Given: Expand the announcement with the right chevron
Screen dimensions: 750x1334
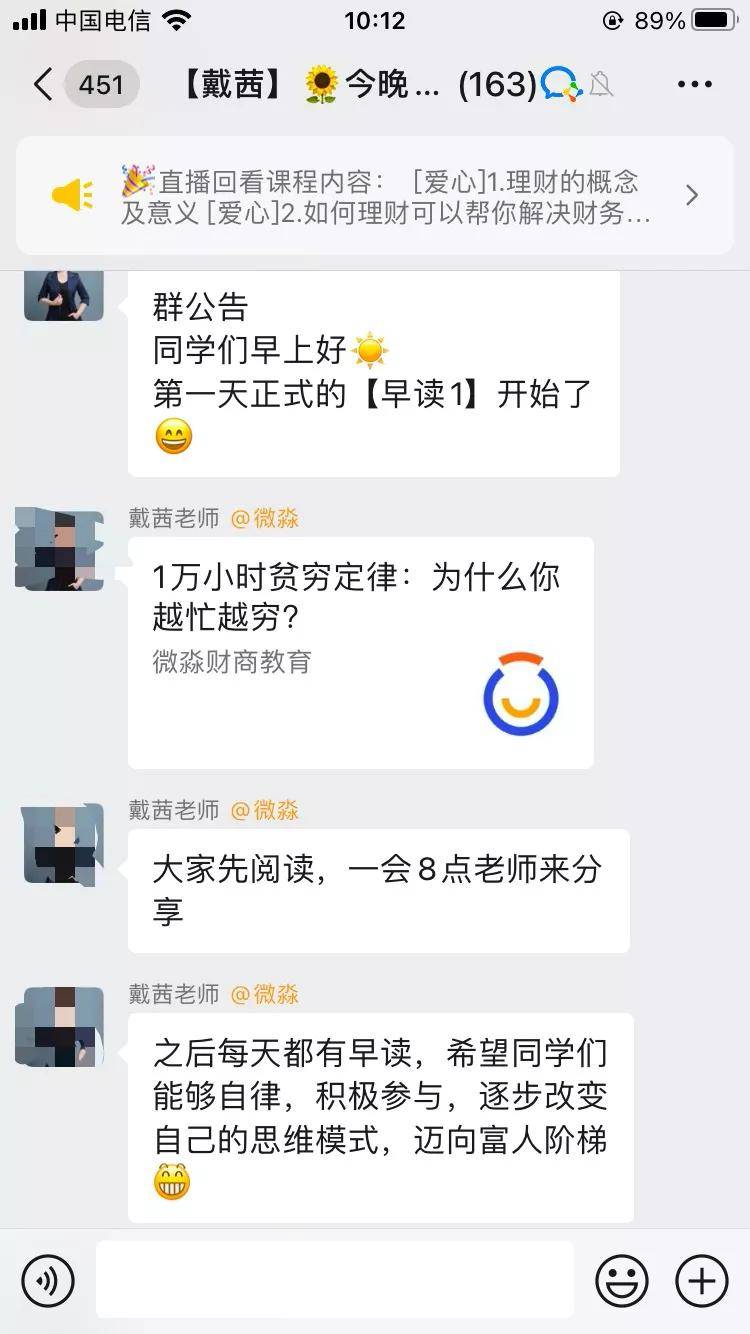Looking at the screenshot, I should click(x=692, y=196).
